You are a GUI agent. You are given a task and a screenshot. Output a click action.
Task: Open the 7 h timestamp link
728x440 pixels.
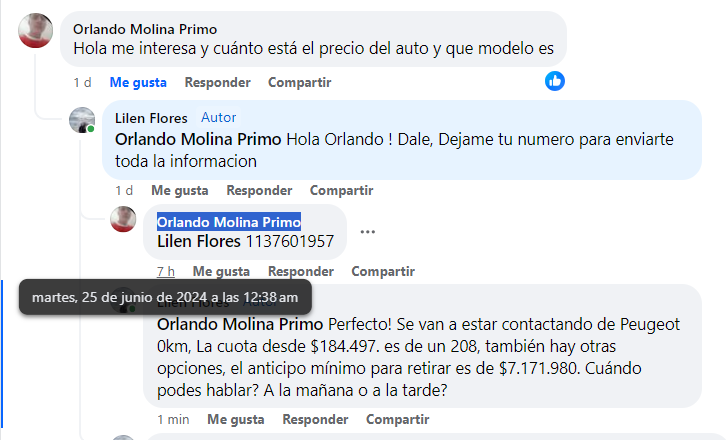tap(166, 271)
